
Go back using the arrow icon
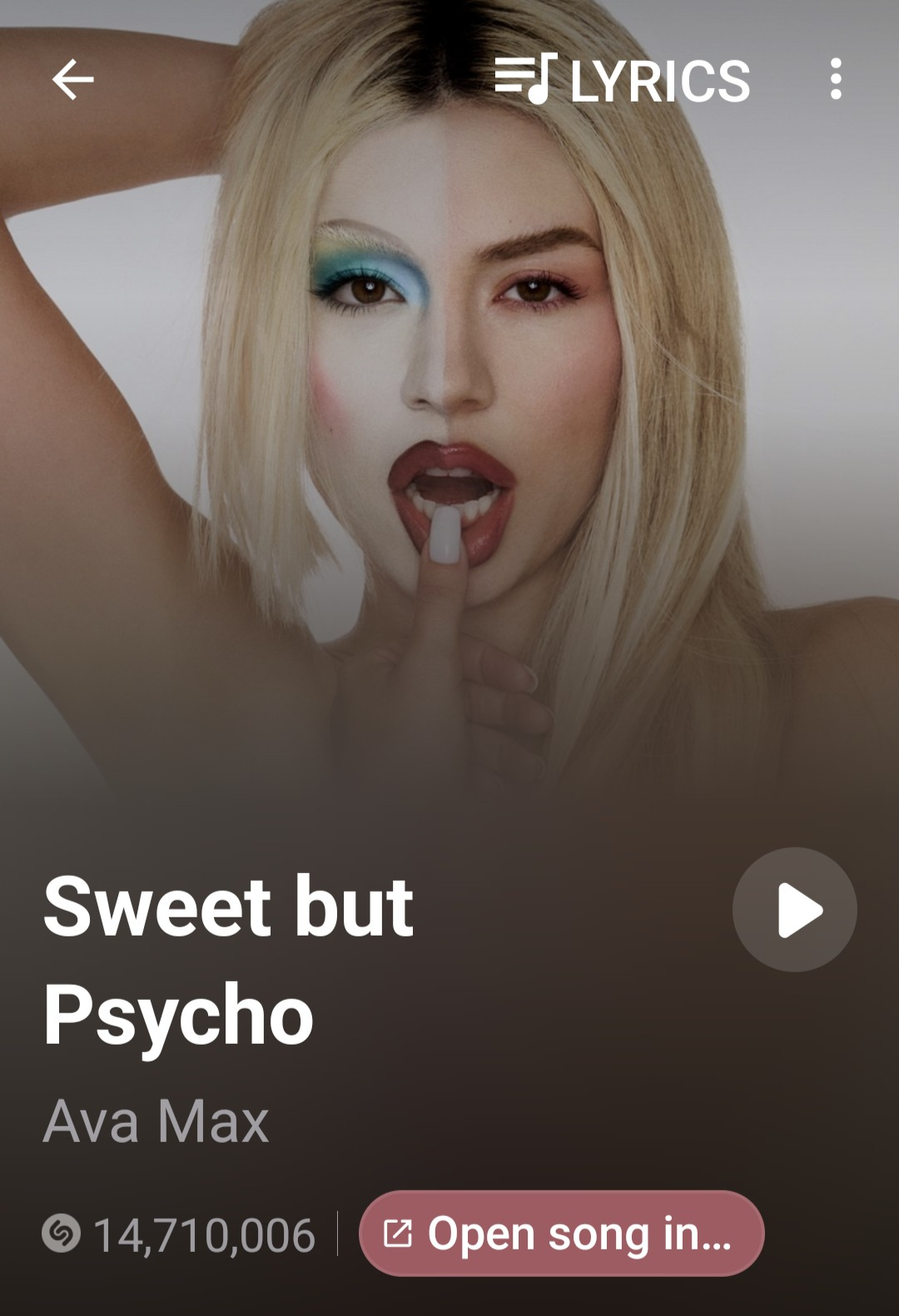73,80
